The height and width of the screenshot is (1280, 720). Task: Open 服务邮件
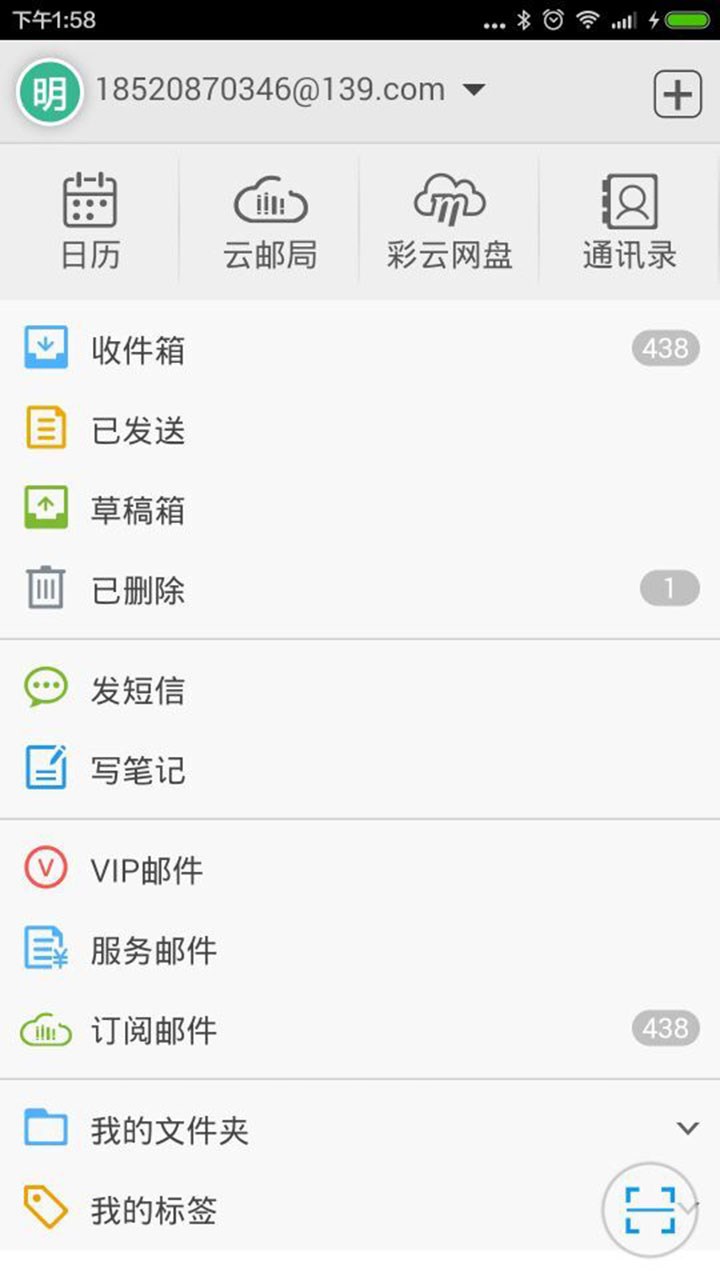360,950
